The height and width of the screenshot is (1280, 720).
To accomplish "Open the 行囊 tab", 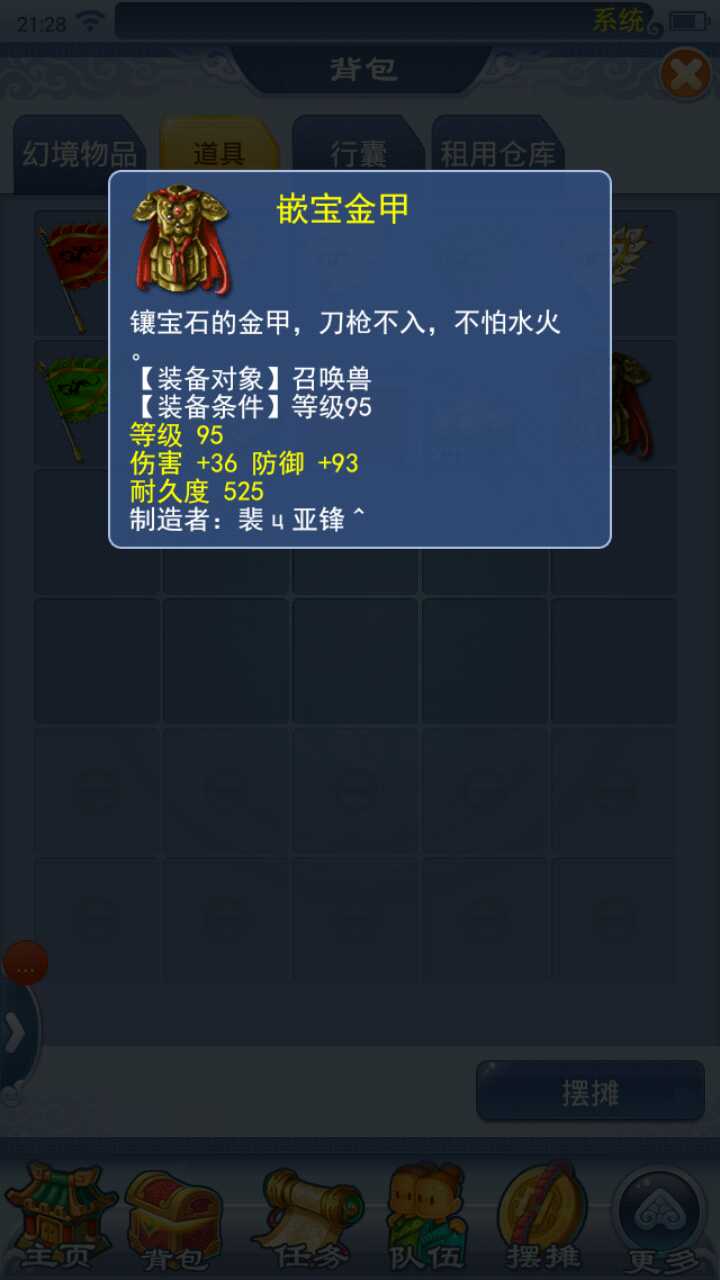I will click(358, 154).
